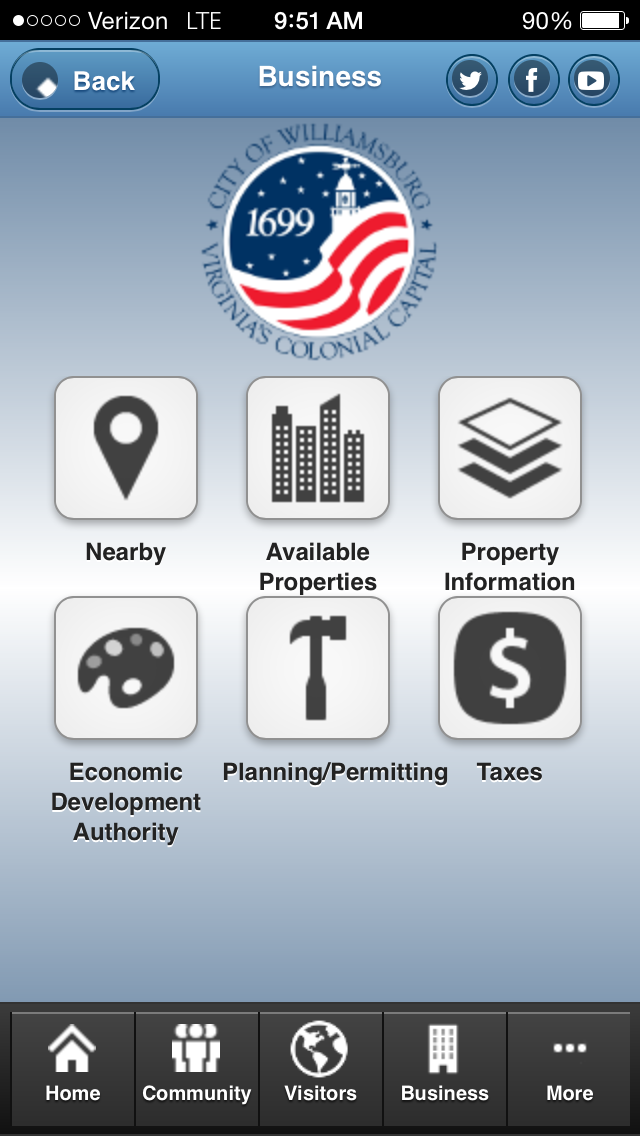Open Economic Development Authority
640x1136 pixels.
[x=126, y=668]
